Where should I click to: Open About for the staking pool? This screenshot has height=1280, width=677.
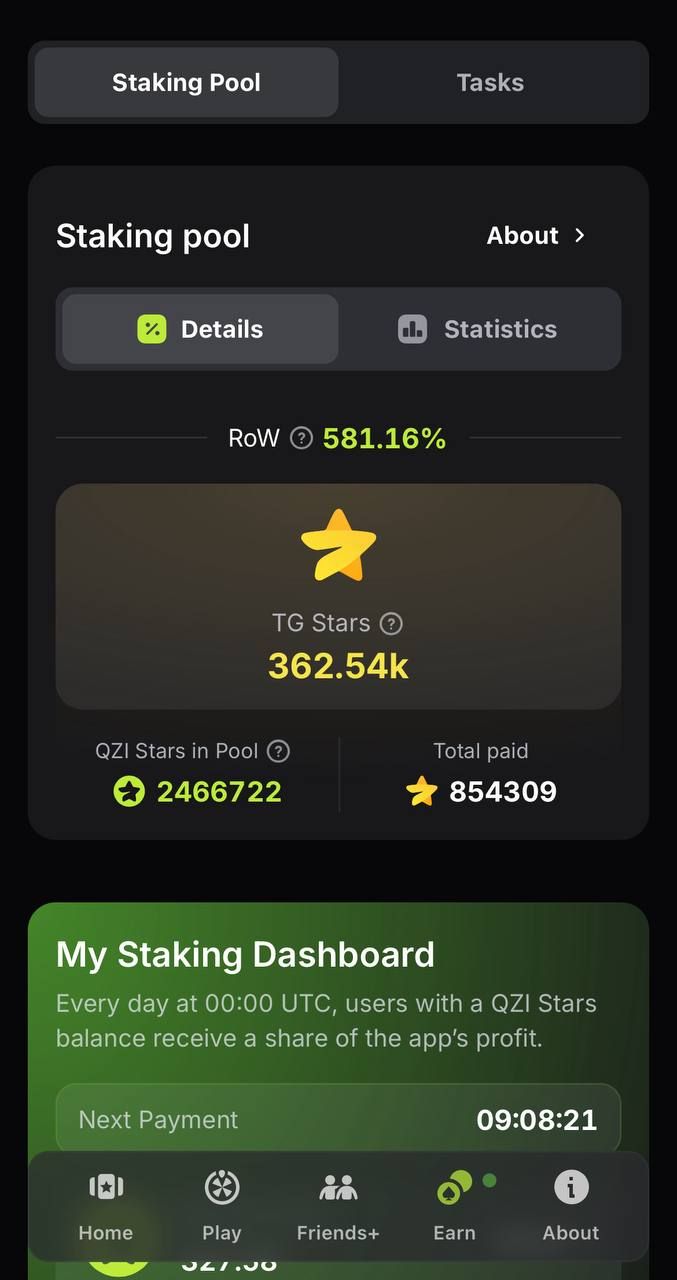pyautogui.click(x=536, y=236)
